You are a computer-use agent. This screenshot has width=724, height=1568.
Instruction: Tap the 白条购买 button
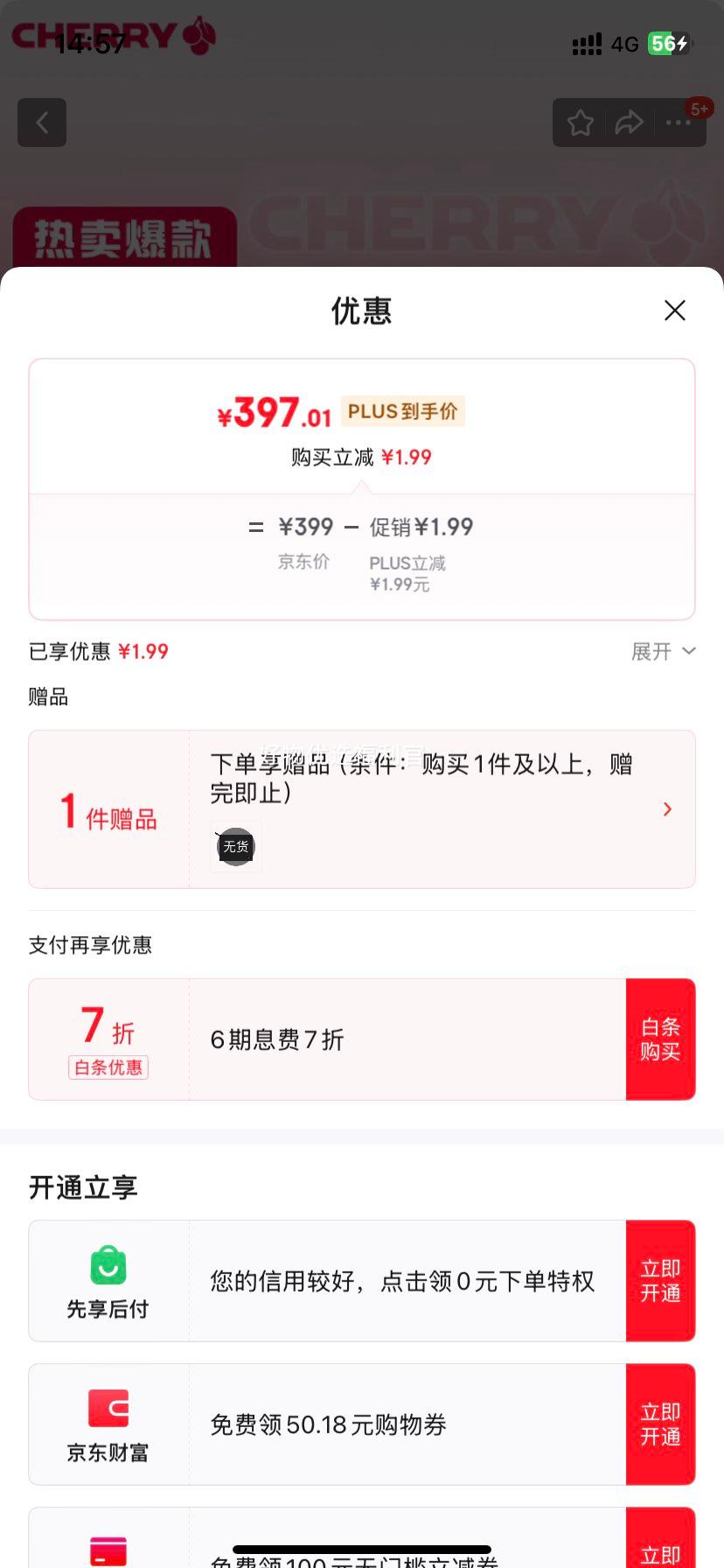(660, 1039)
